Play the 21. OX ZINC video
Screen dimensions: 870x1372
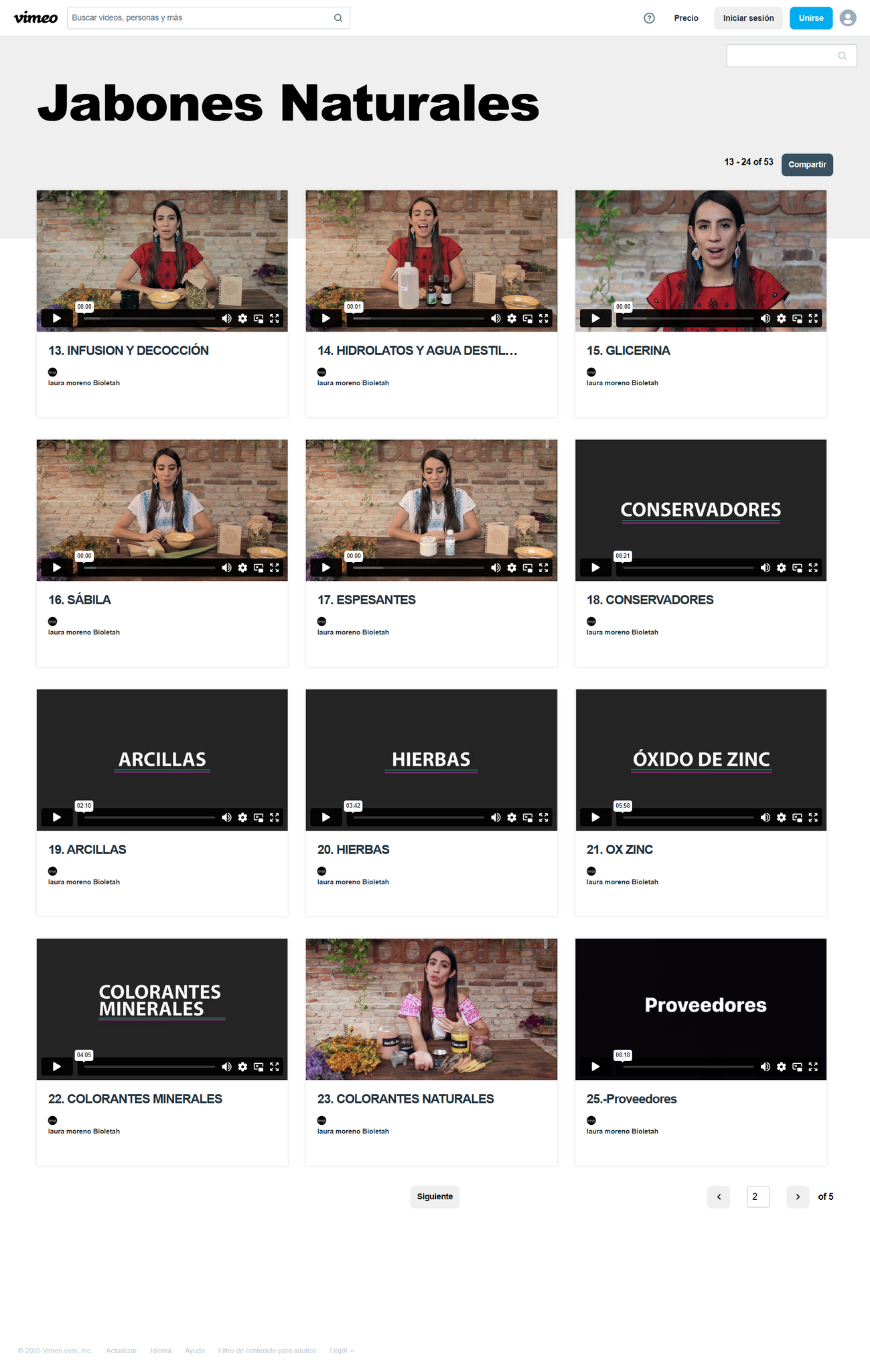pyautogui.click(x=595, y=817)
